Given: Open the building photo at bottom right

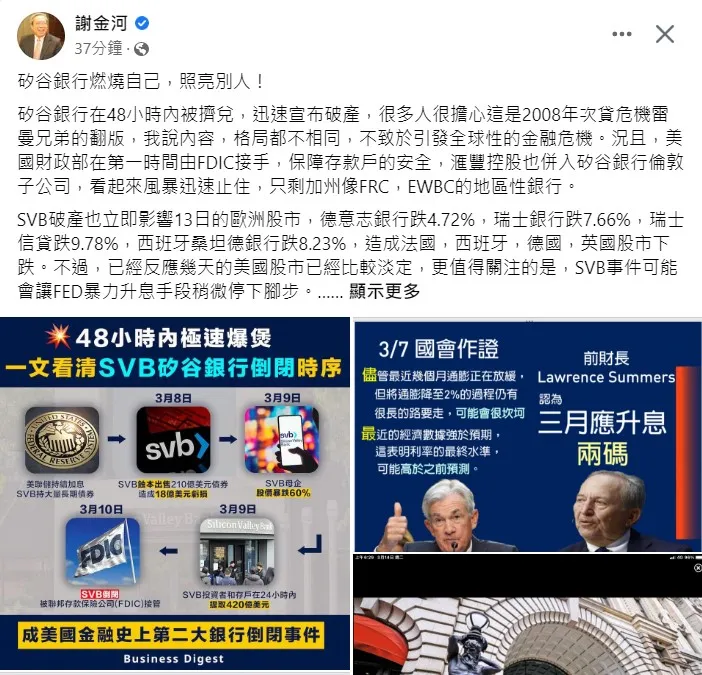Looking at the screenshot, I should coord(527,614).
